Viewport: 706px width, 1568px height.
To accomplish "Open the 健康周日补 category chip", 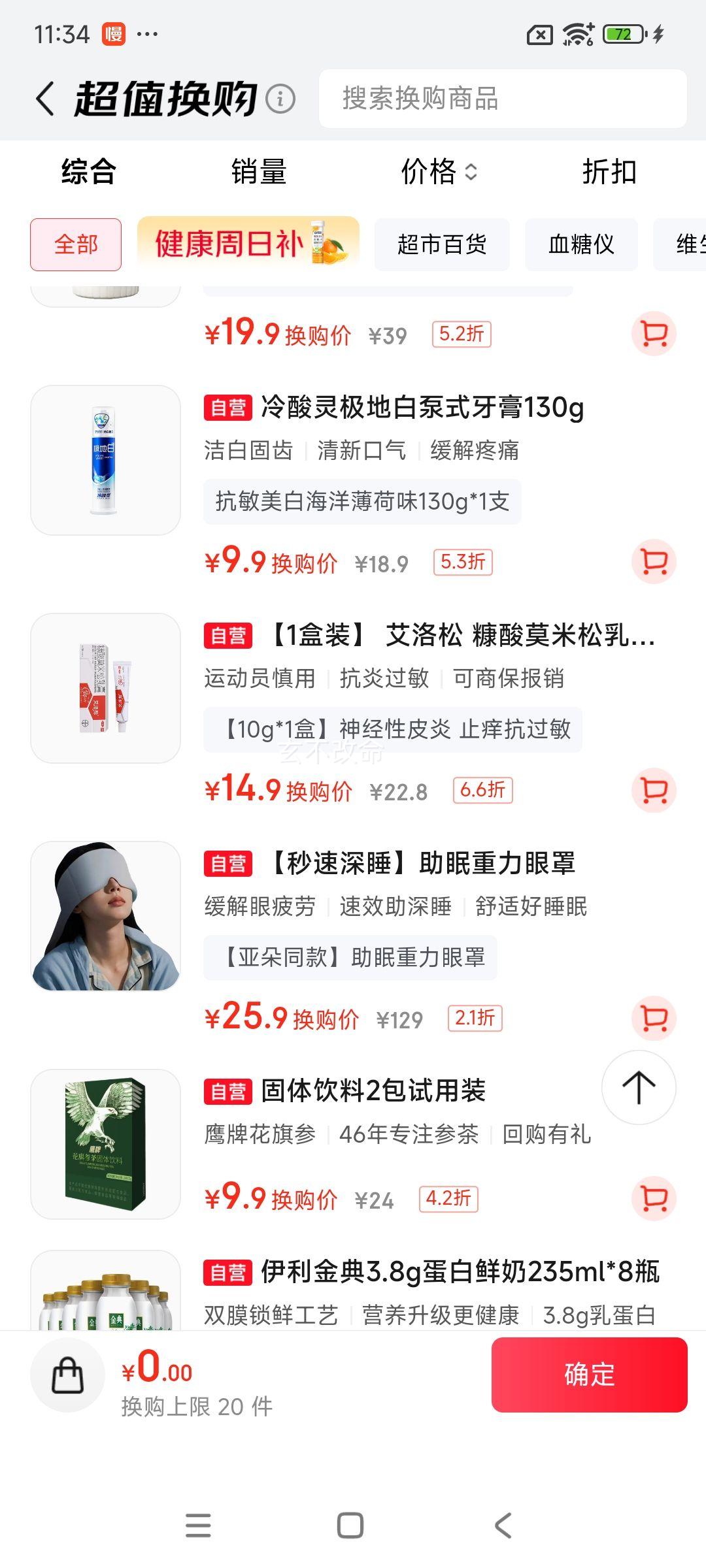I will (x=248, y=244).
